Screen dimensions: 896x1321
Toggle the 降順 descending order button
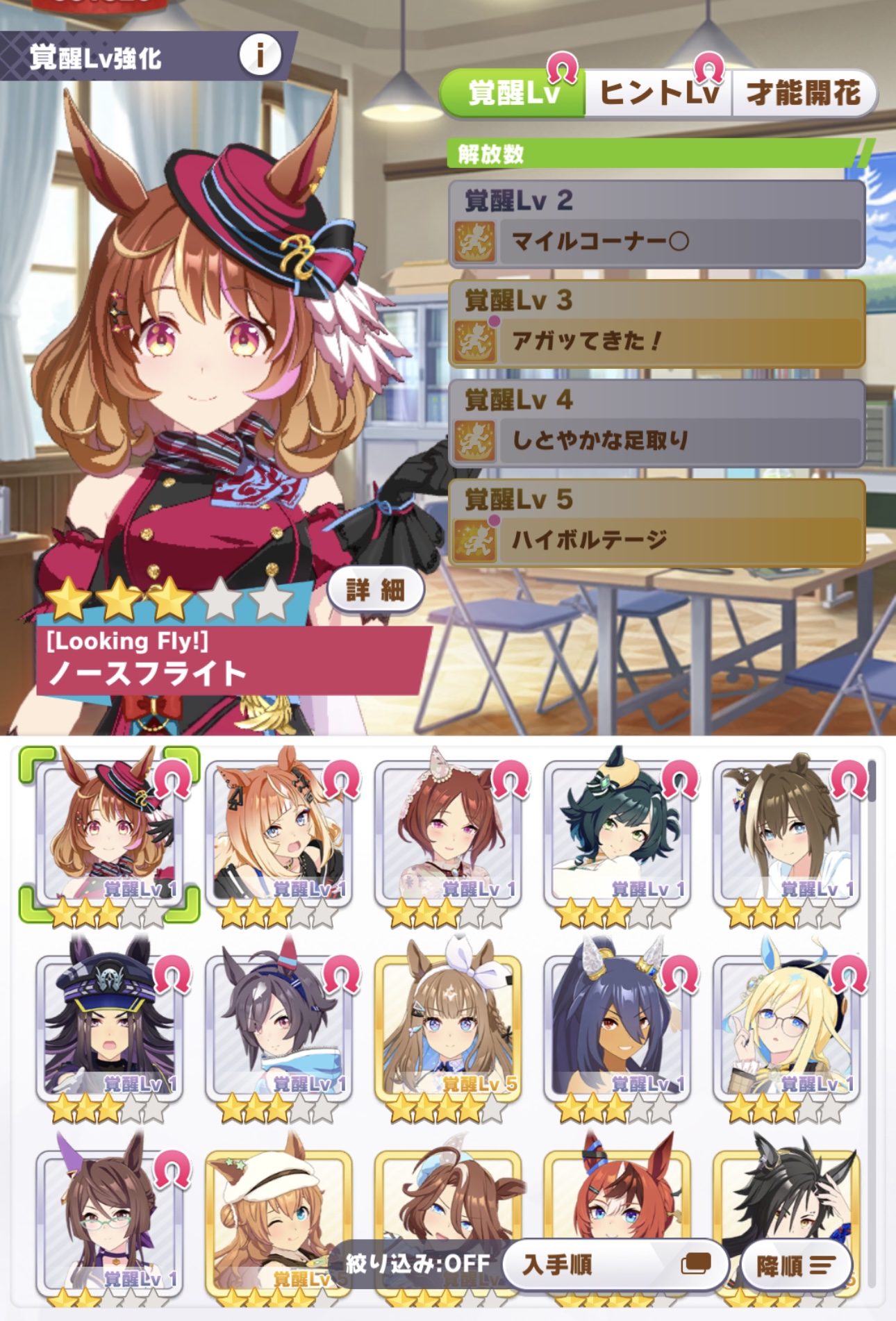[796, 1265]
